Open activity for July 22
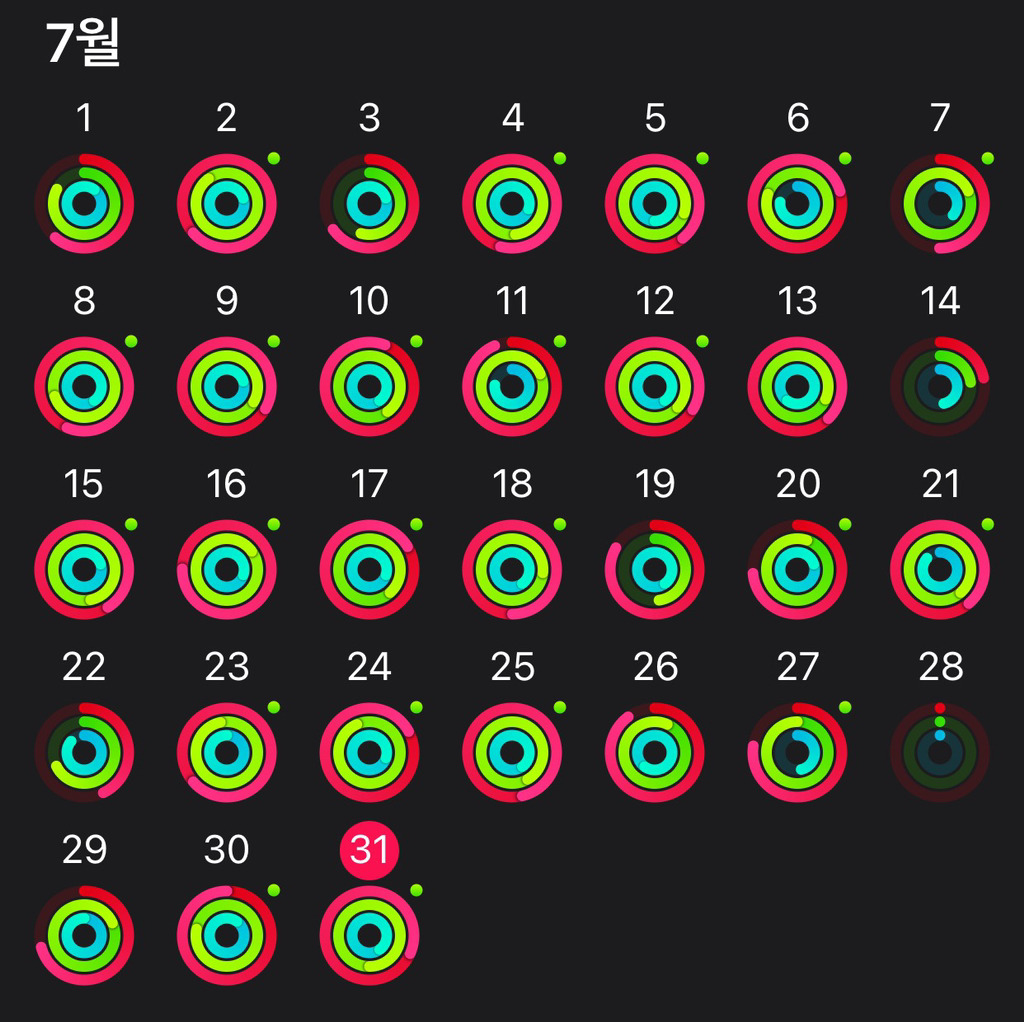Screen dimensions: 1024x1022 84,753
